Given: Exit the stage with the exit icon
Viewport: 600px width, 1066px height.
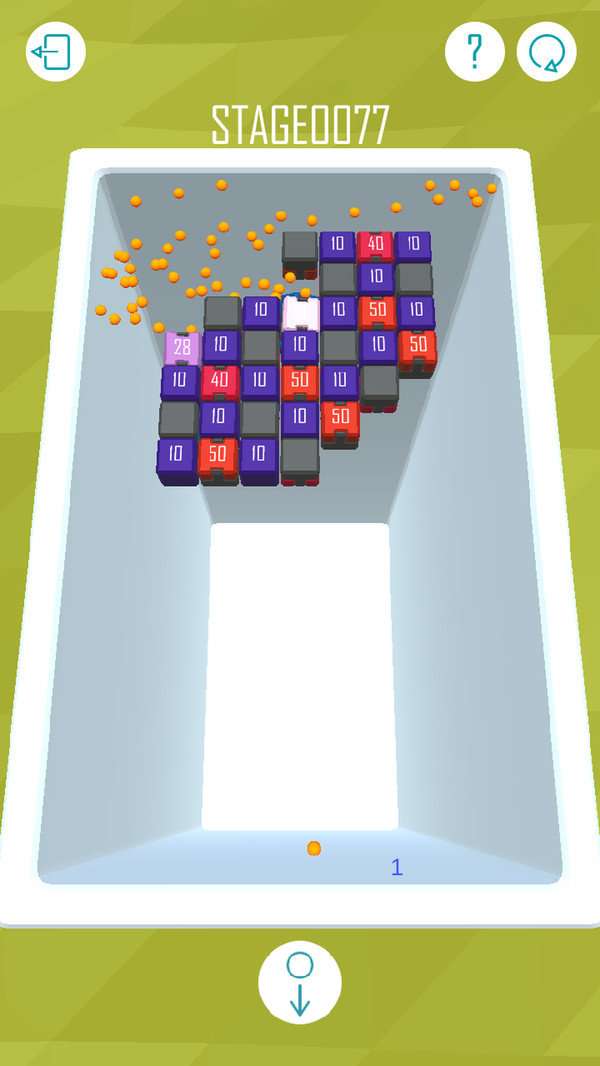Looking at the screenshot, I should (55, 52).
